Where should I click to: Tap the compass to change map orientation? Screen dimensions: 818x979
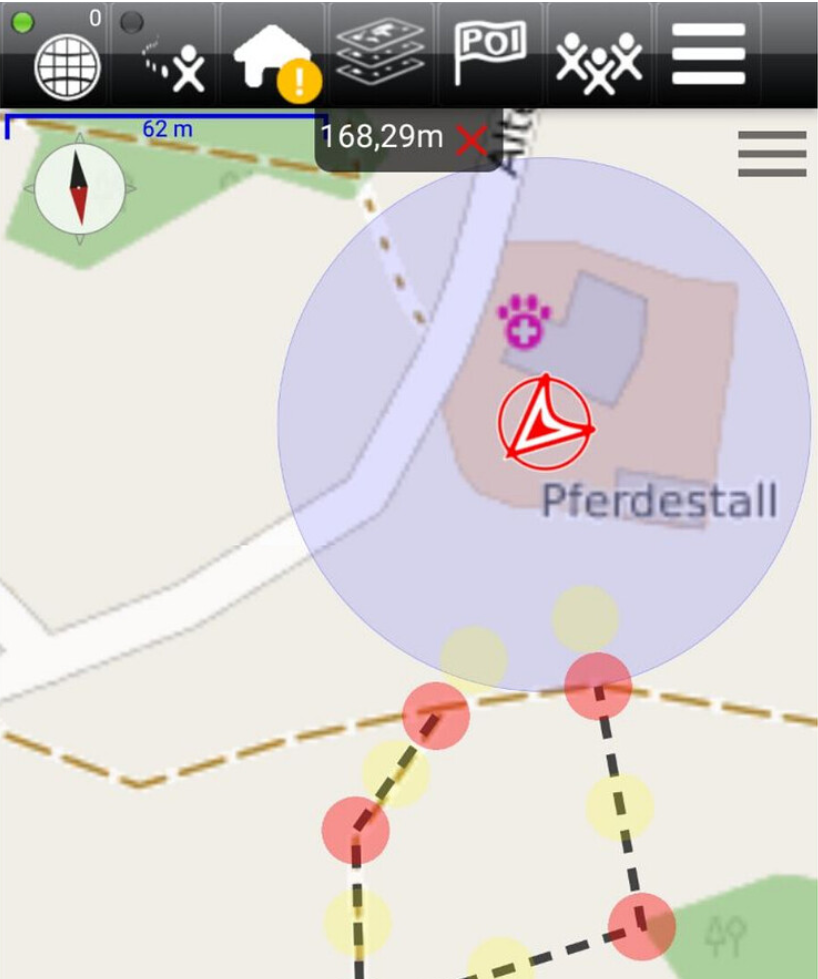coord(80,187)
